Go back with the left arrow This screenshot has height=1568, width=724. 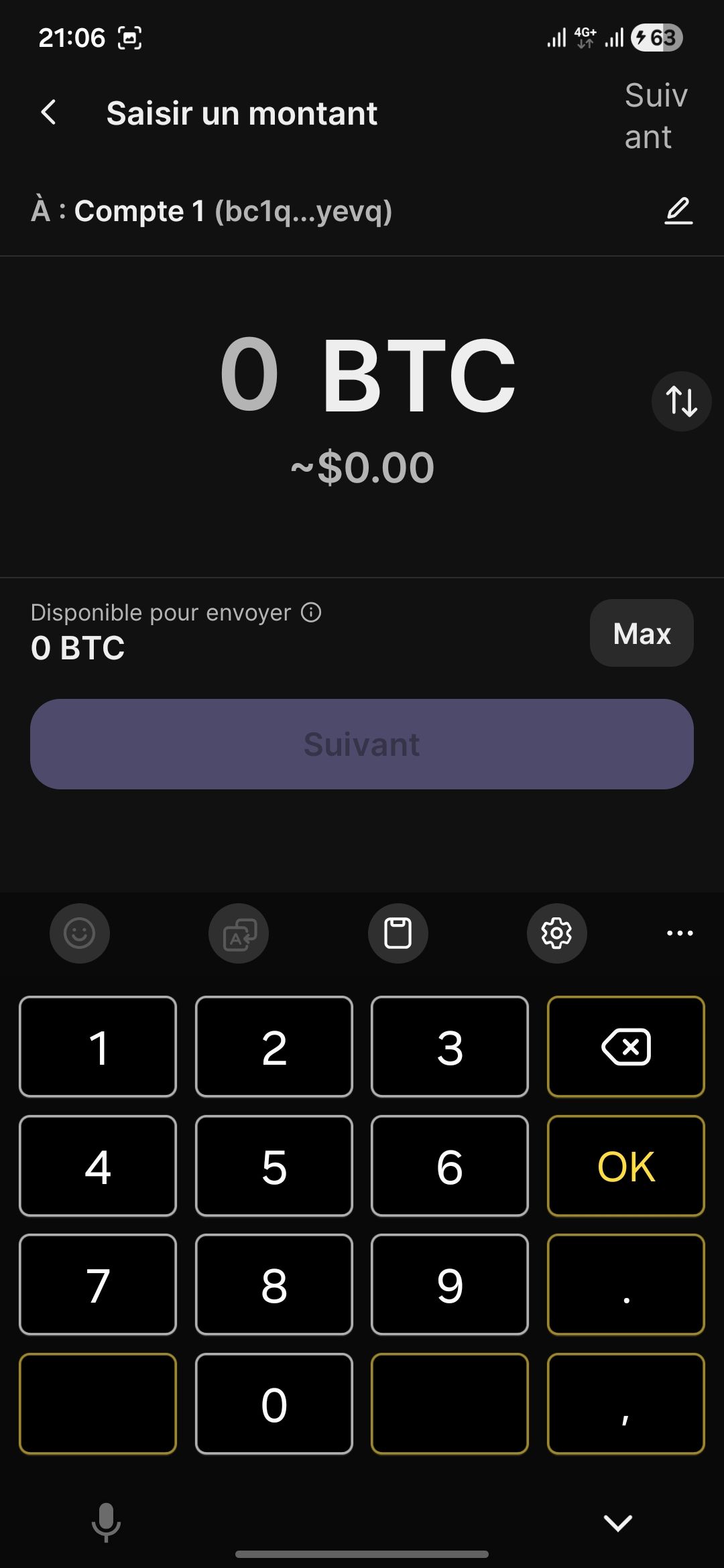pos(48,112)
